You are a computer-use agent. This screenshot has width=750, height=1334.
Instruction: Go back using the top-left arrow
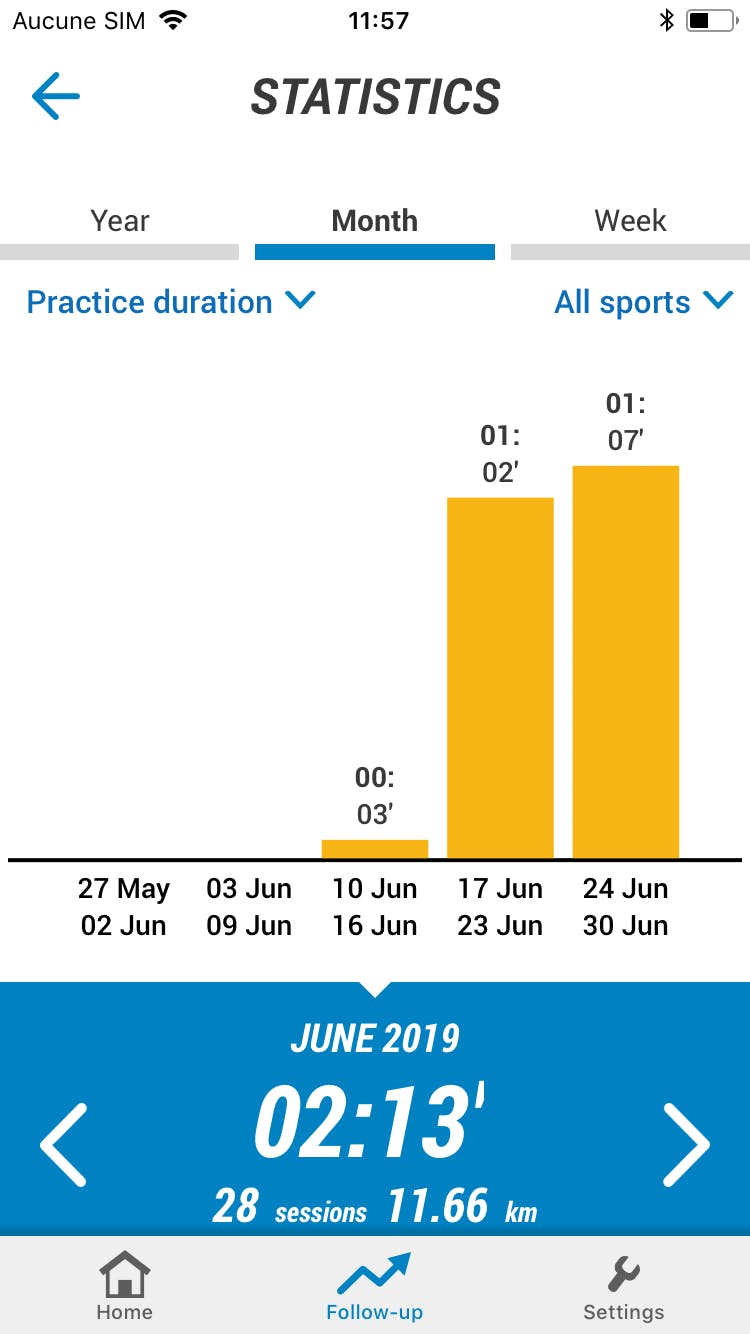pos(56,96)
